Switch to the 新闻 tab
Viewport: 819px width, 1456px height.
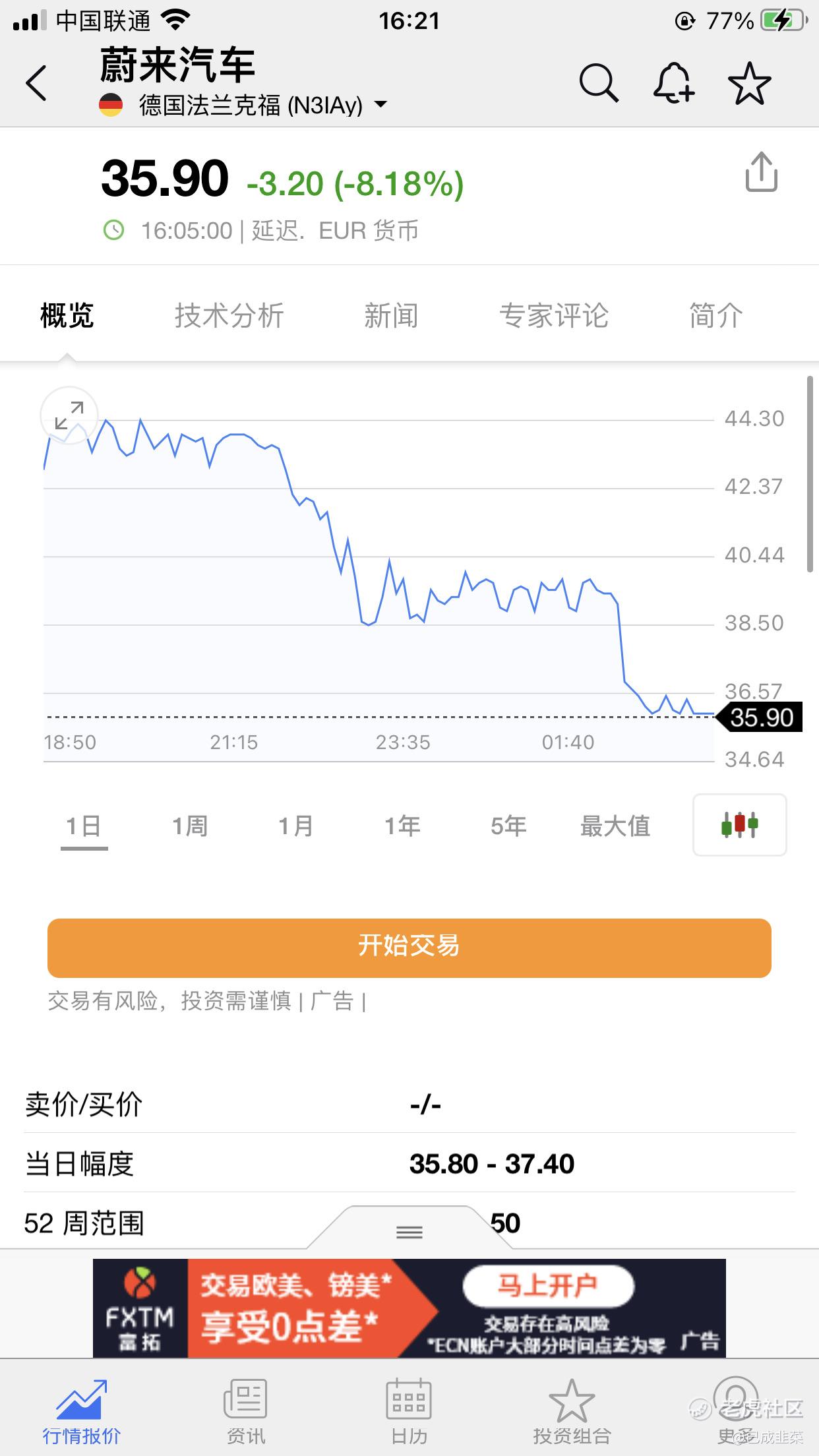391,315
